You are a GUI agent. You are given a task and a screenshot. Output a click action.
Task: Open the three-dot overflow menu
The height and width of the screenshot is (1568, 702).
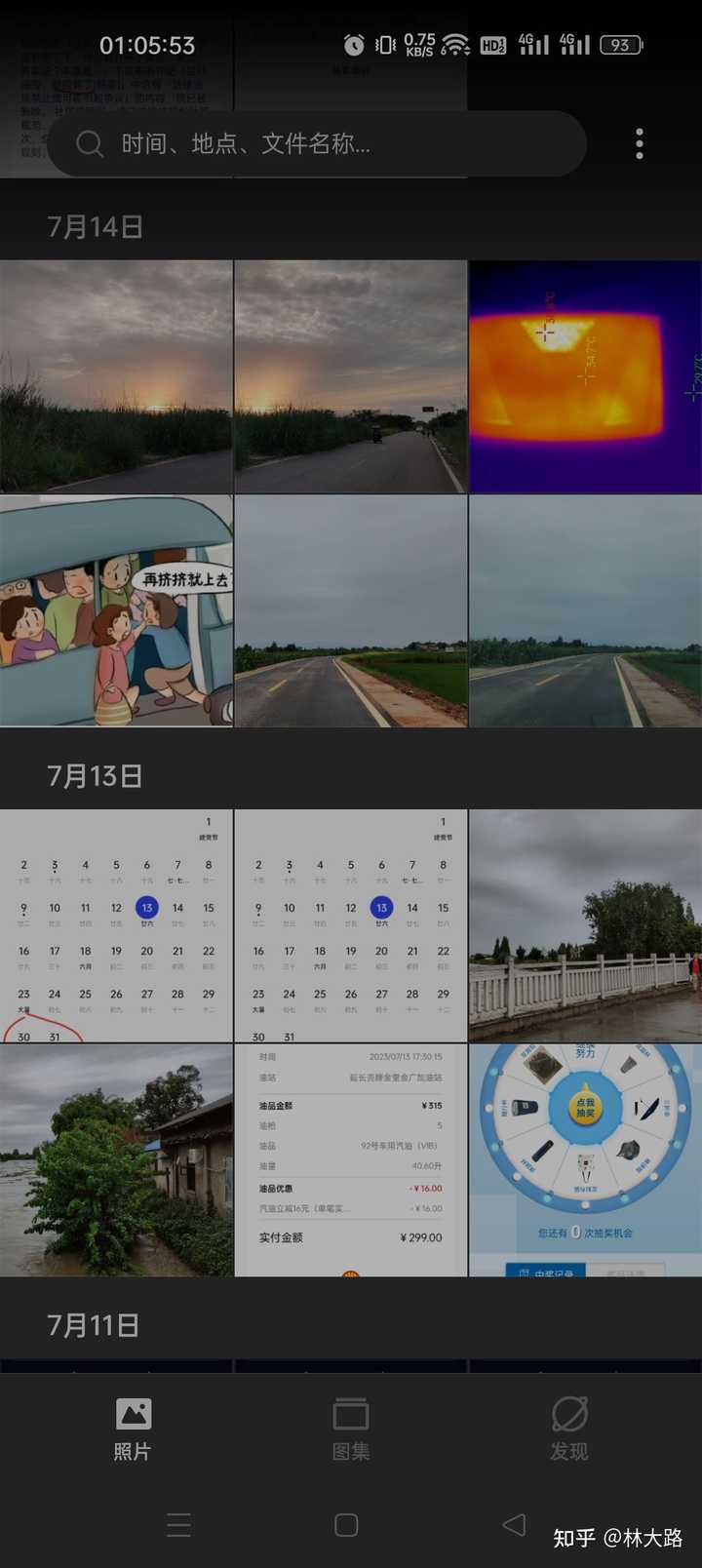point(640,143)
